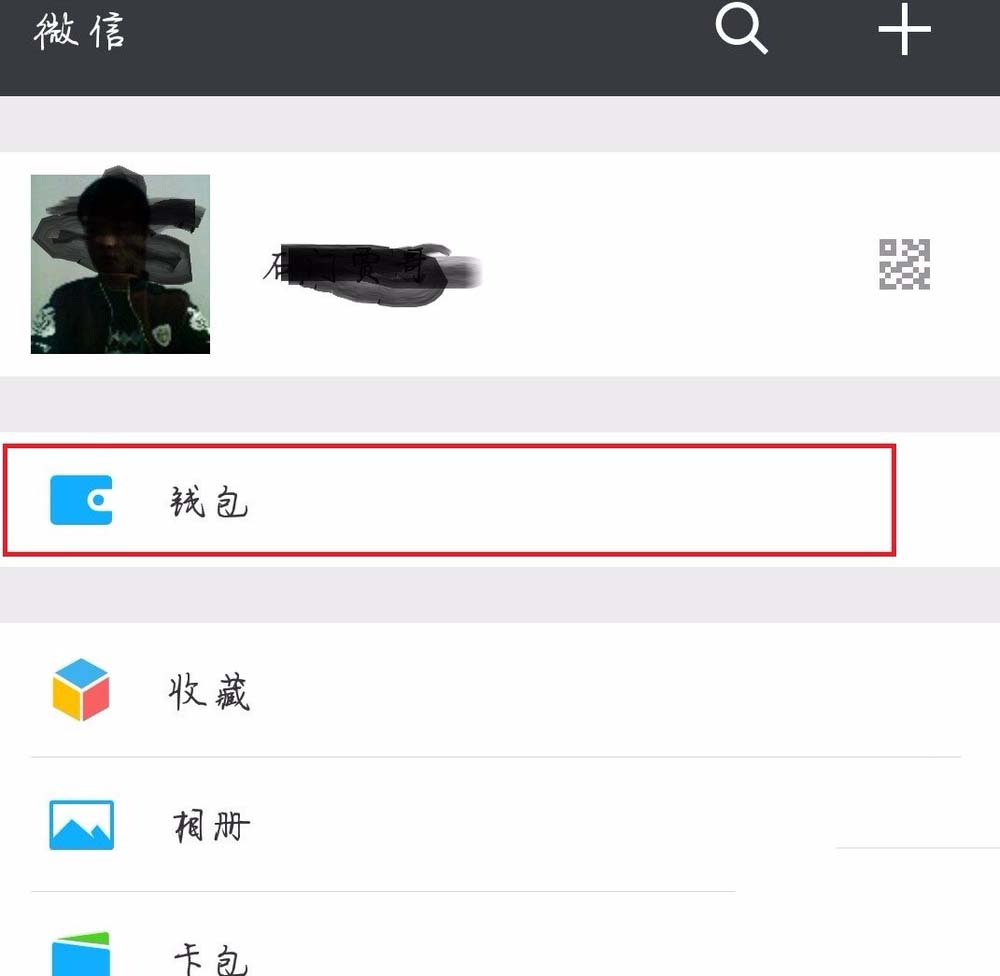1000x976 pixels.
Task: Open the 钱包 wallet row
Action: (x=450, y=500)
